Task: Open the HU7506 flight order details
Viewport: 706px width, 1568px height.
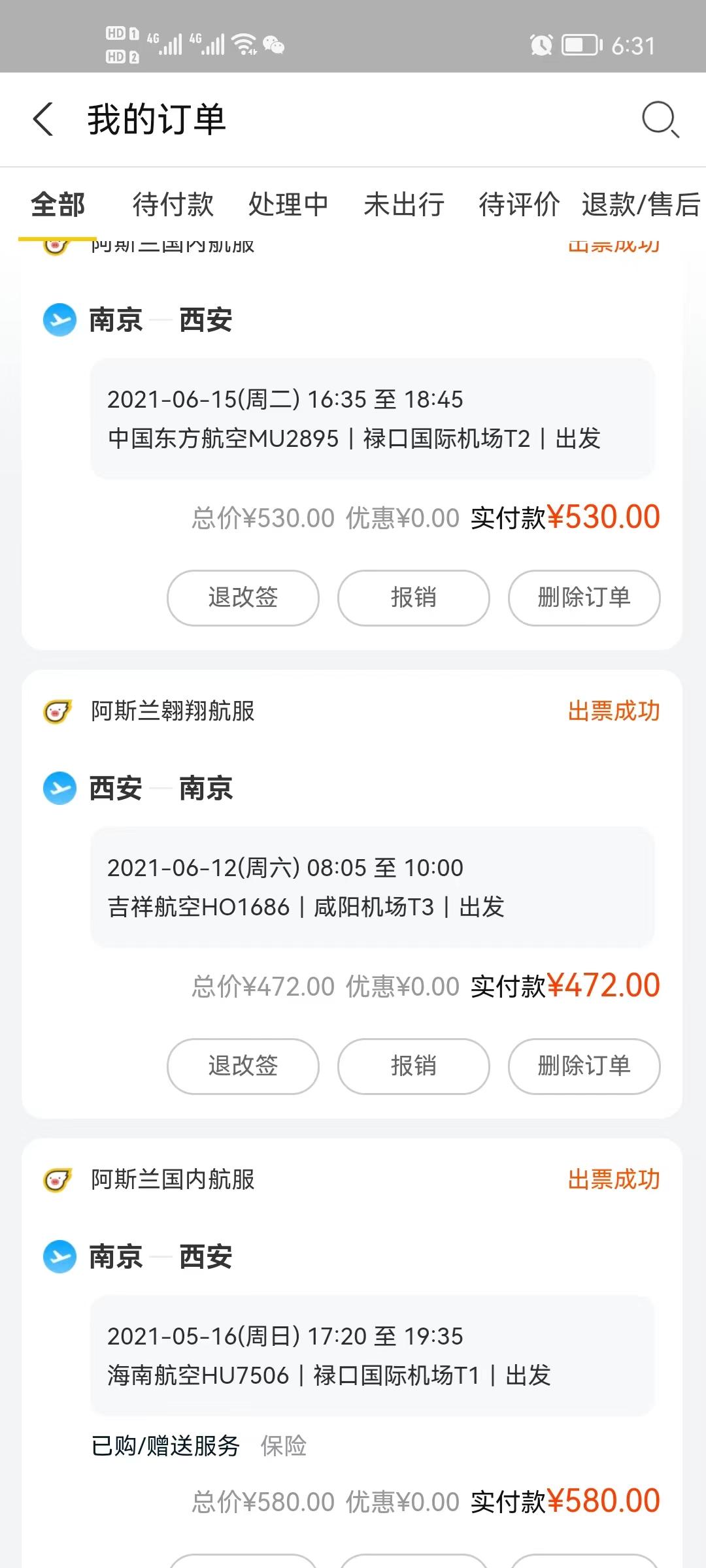Action: [x=372, y=1356]
